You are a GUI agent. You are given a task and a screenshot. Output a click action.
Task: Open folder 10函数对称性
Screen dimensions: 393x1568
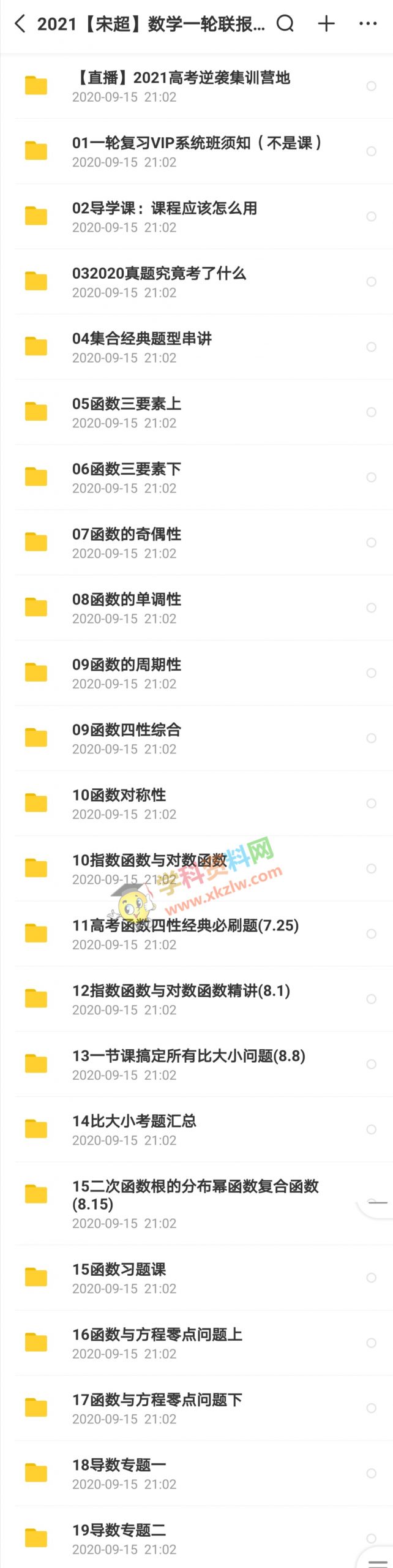click(119, 804)
